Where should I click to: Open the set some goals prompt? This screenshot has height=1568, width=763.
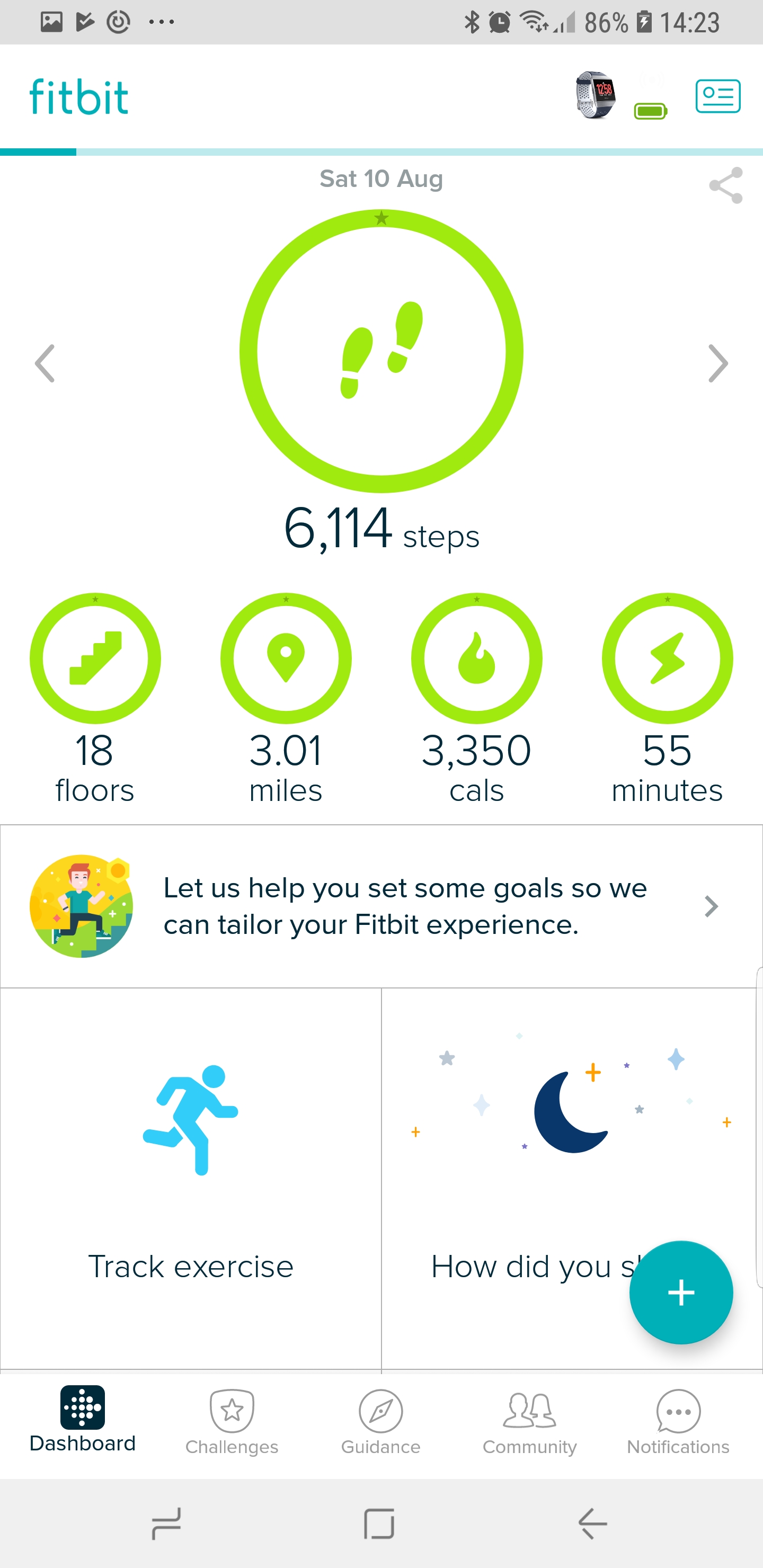381,906
